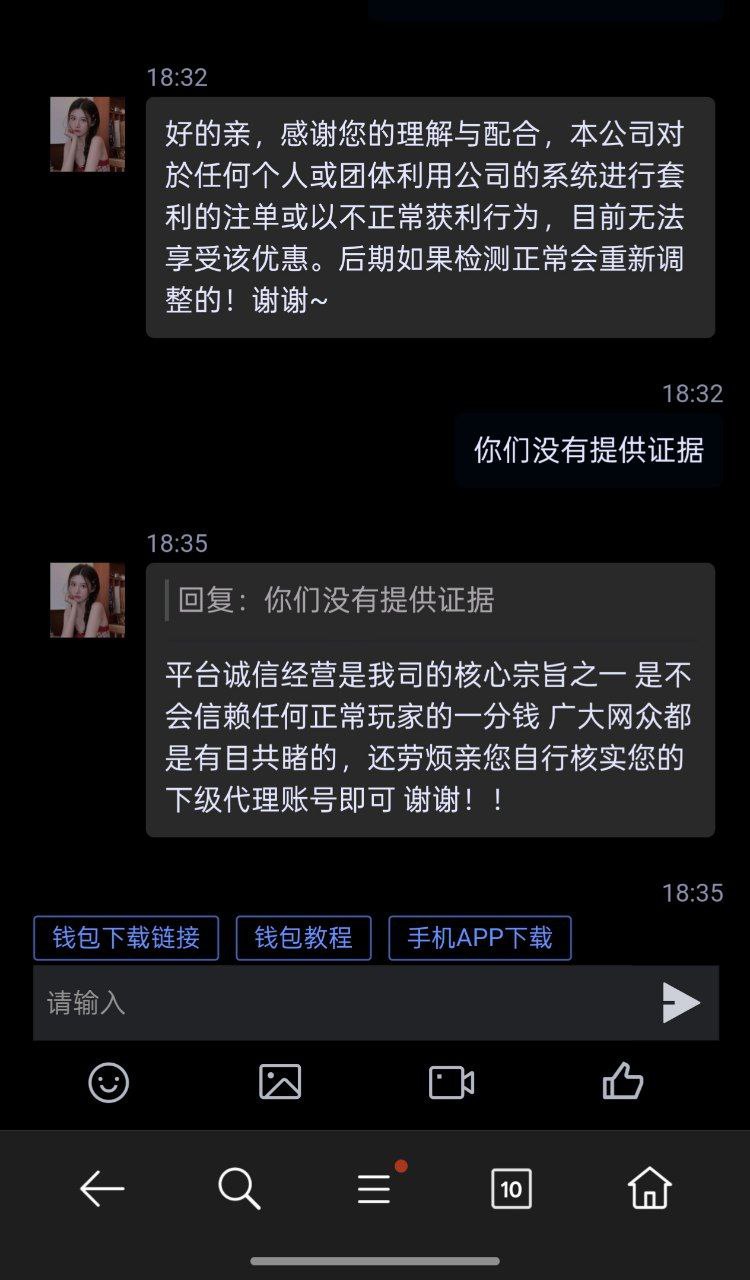View the 10 open browser tabs

[x=511, y=1189]
